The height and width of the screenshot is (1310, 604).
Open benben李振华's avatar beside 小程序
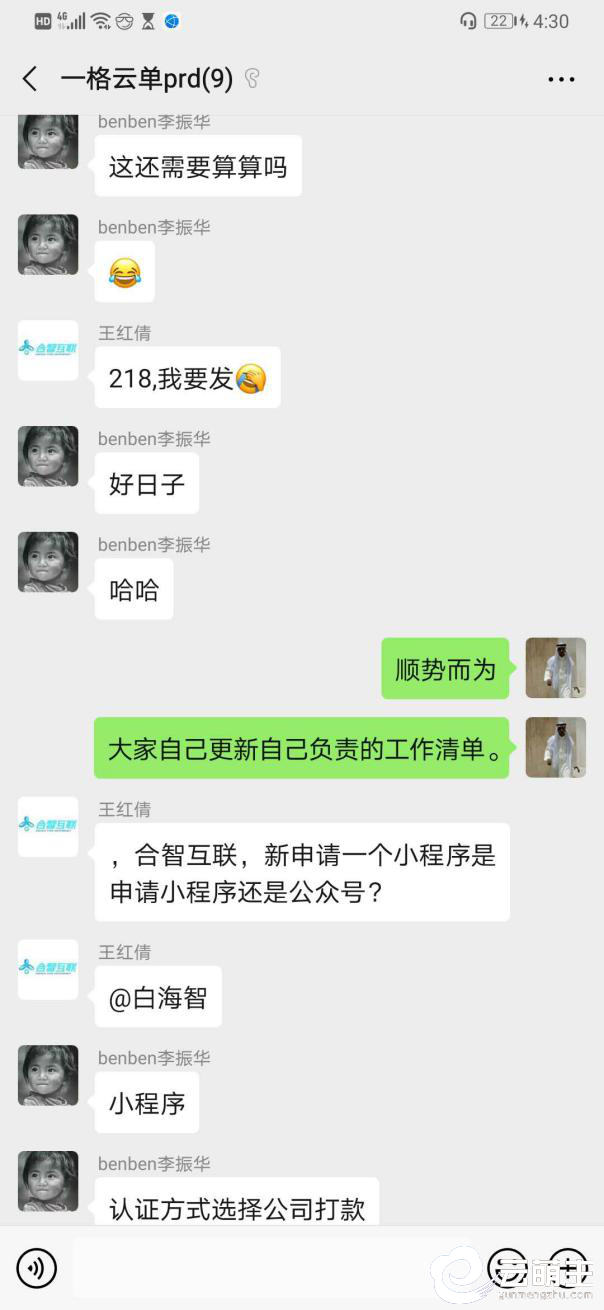pyautogui.click(x=48, y=1075)
